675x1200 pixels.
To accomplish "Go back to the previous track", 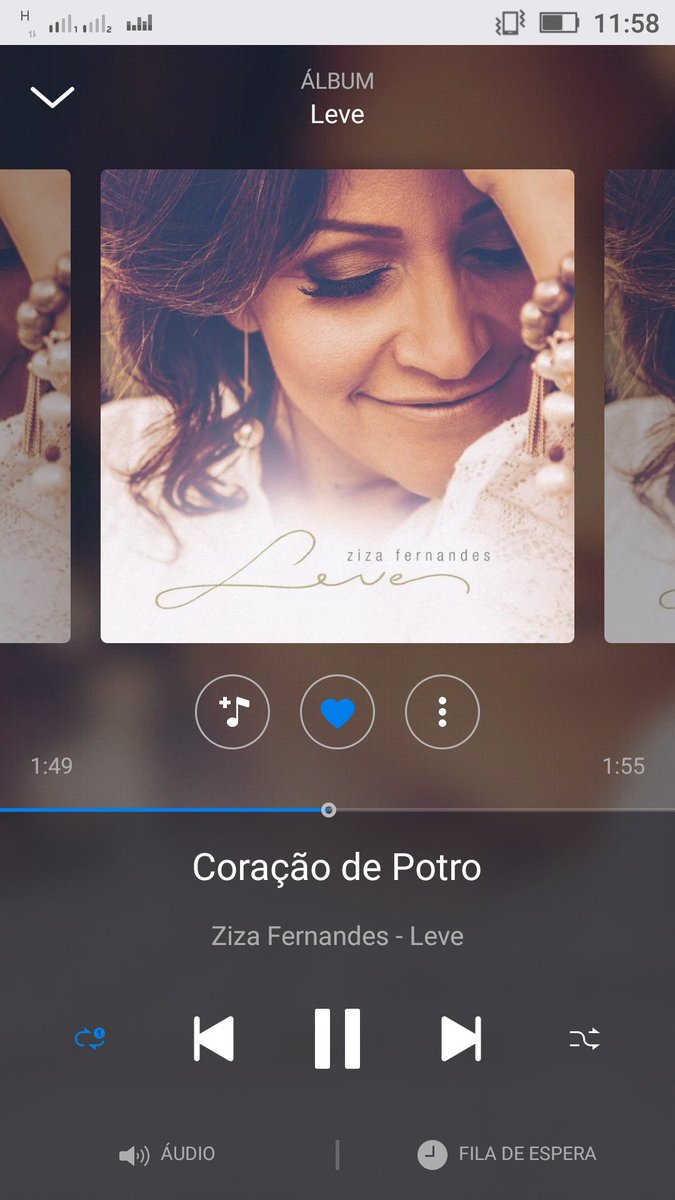I will coord(213,1039).
